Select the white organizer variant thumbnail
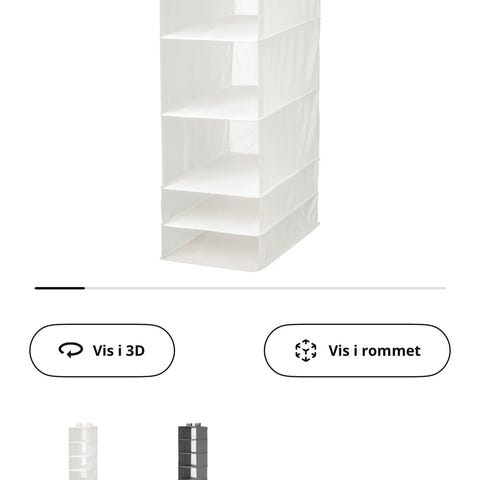The height and width of the screenshot is (480, 480). [84, 451]
